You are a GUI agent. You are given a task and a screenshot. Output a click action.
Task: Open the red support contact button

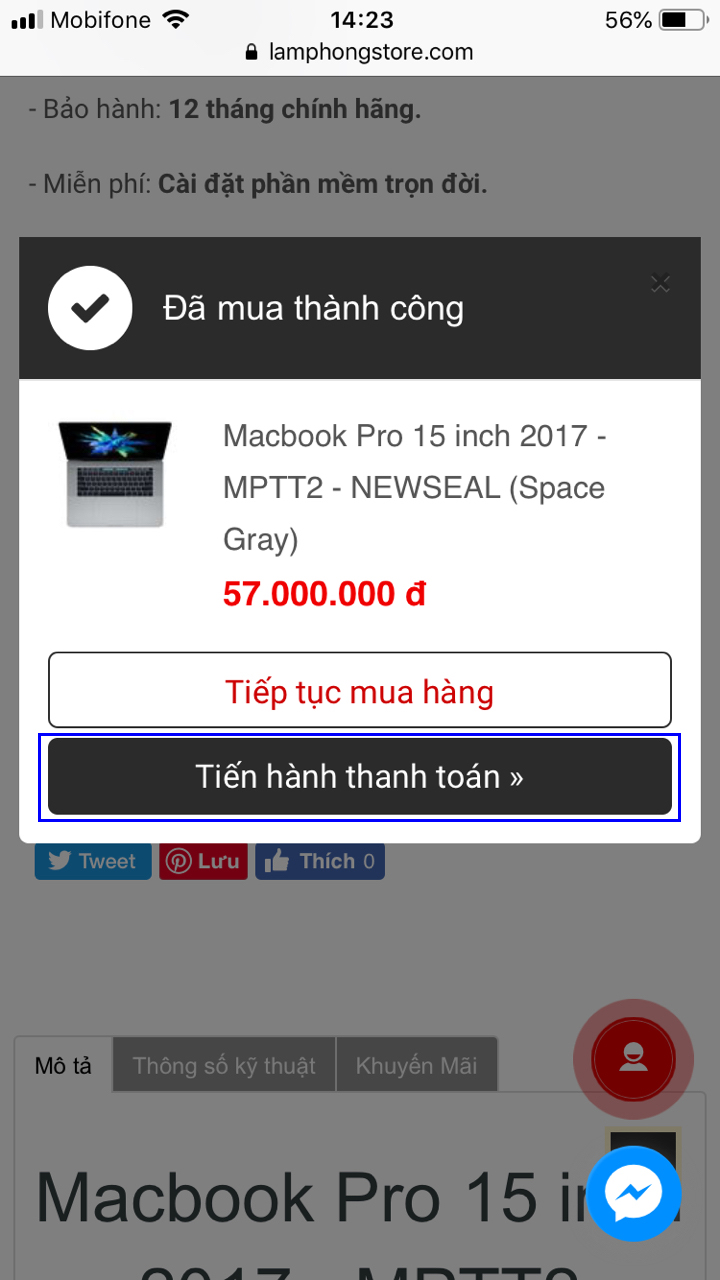tap(632, 1058)
